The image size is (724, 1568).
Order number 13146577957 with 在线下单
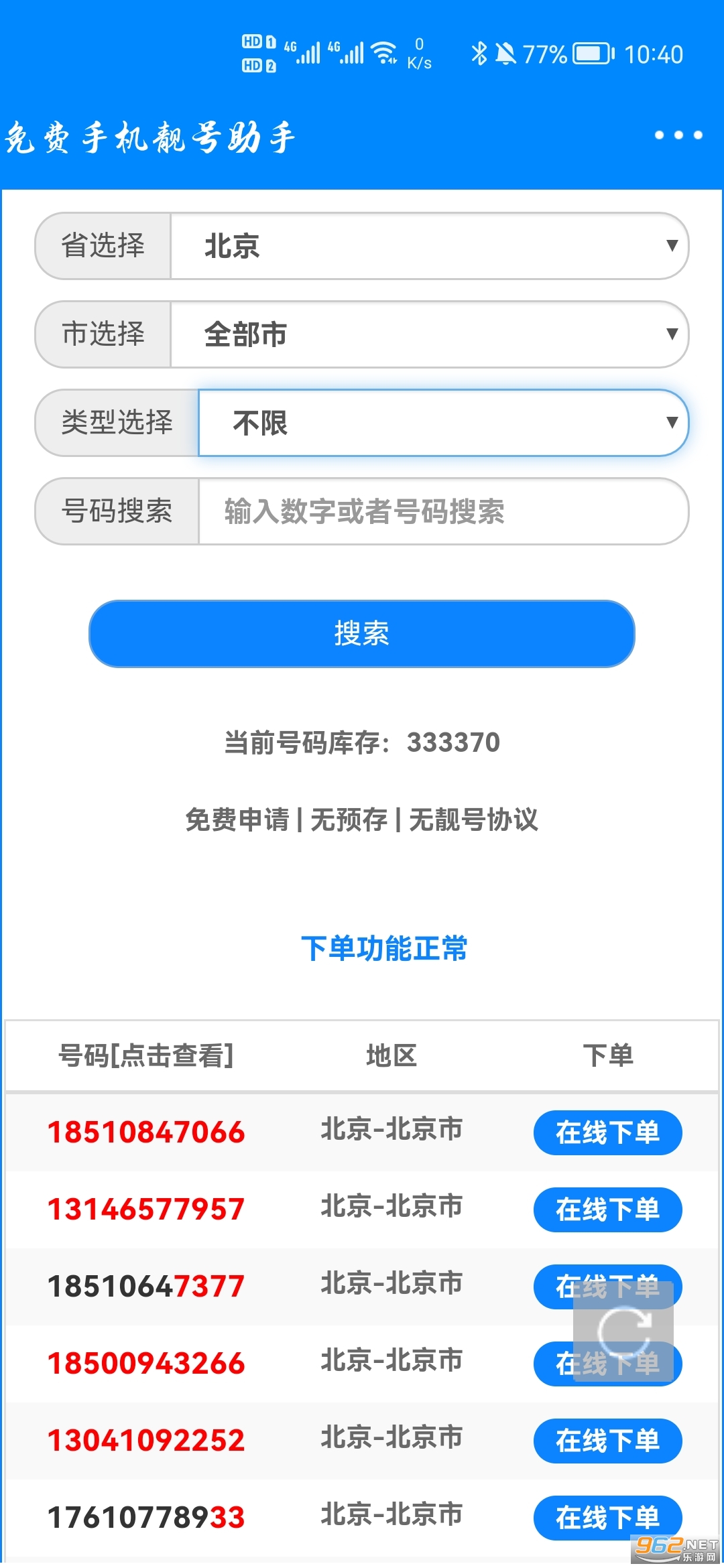click(607, 1210)
